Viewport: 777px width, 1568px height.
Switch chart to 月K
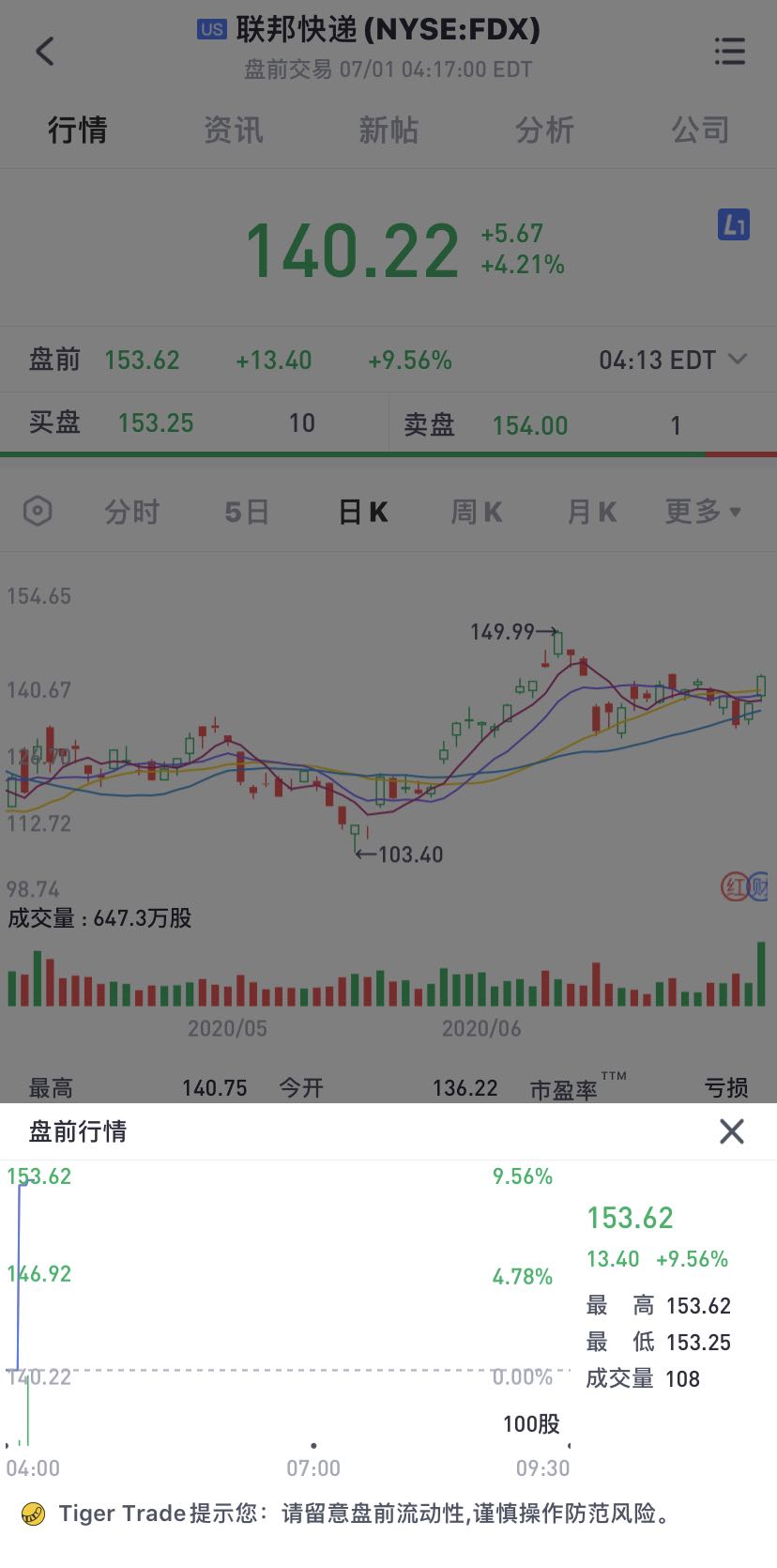tap(592, 512)
